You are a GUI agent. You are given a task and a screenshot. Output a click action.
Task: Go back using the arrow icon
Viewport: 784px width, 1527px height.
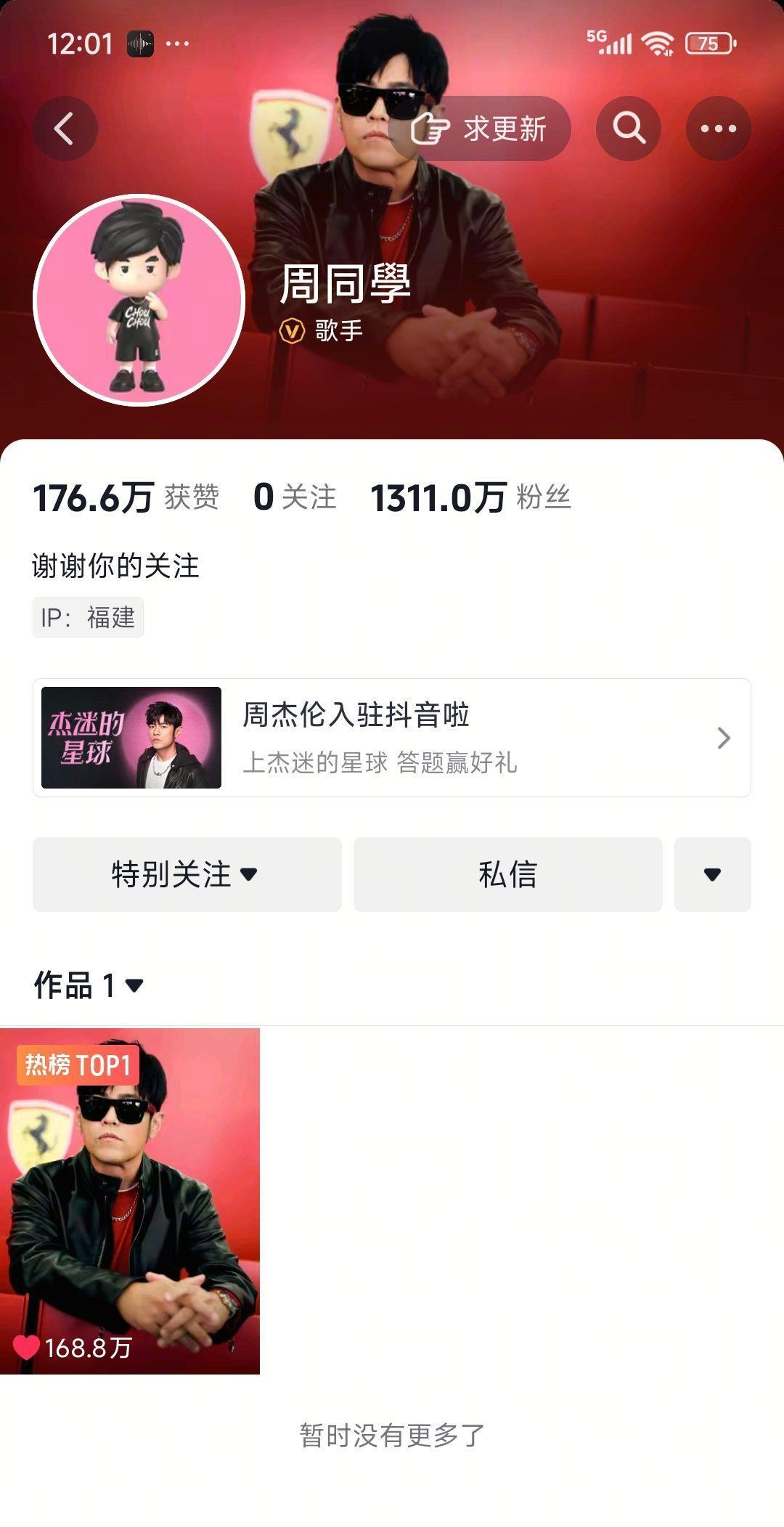(65, 129)
